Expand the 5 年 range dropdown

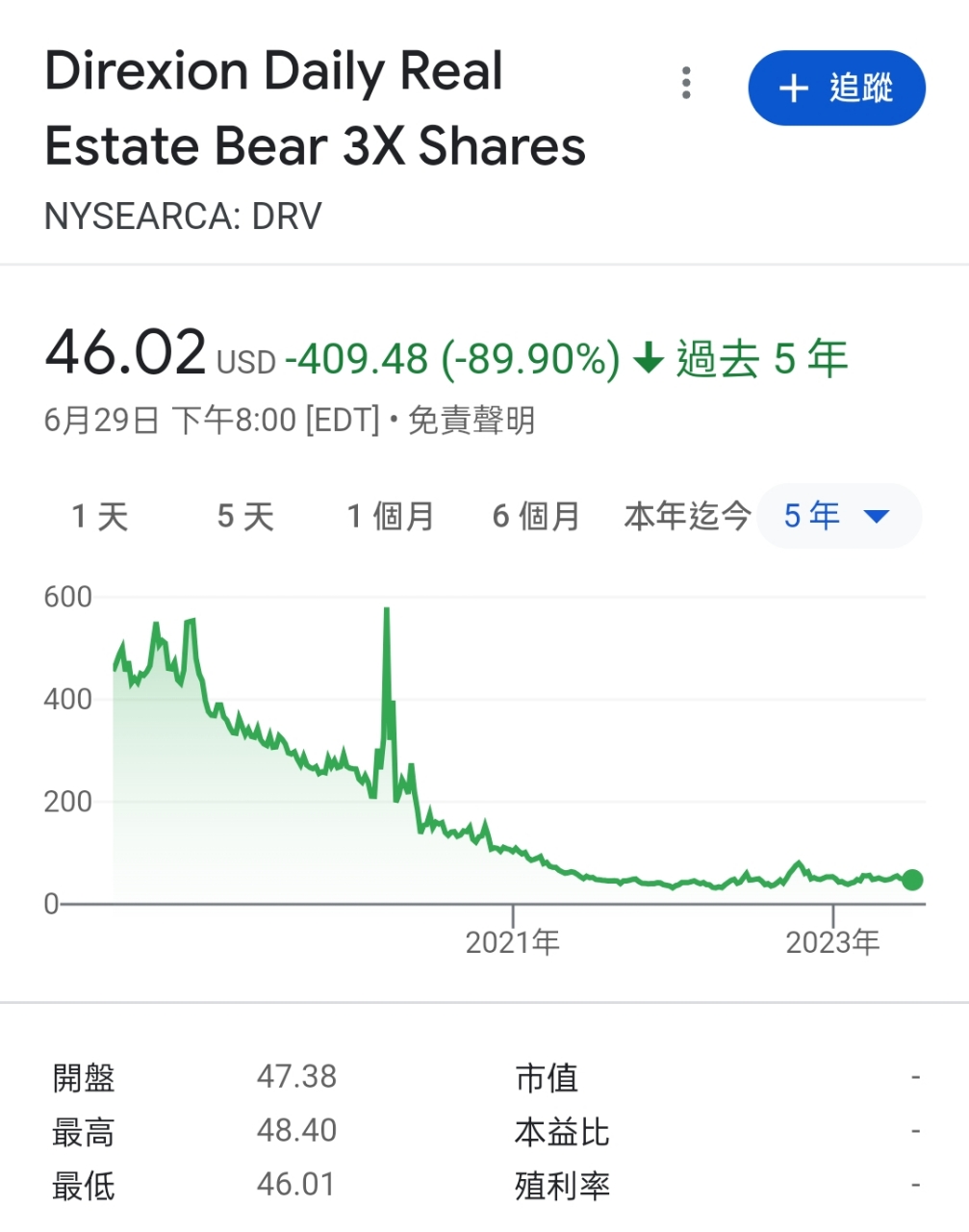[x=838, y=517]
